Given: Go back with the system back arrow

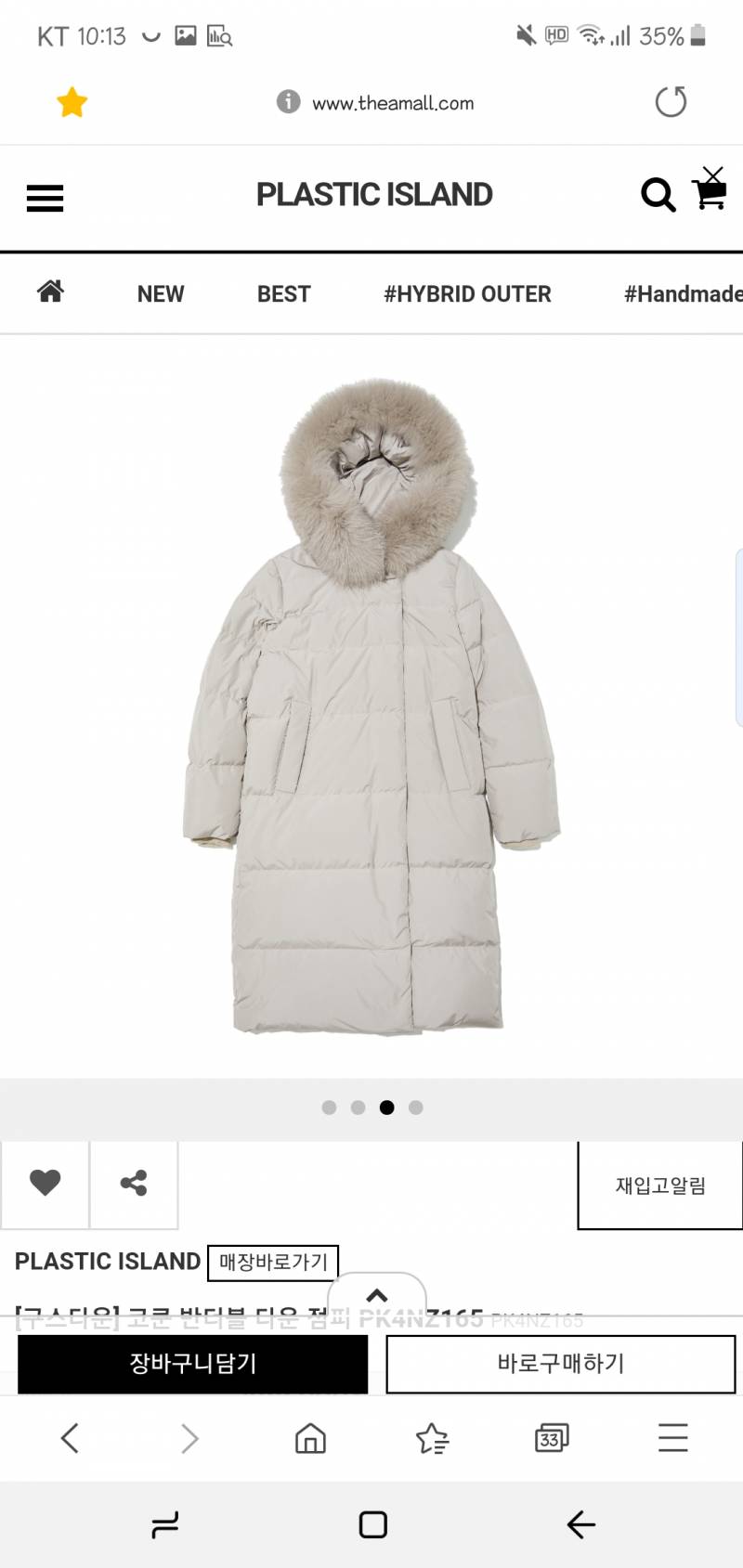Looking at the screenshot, I should point(580,1524).
